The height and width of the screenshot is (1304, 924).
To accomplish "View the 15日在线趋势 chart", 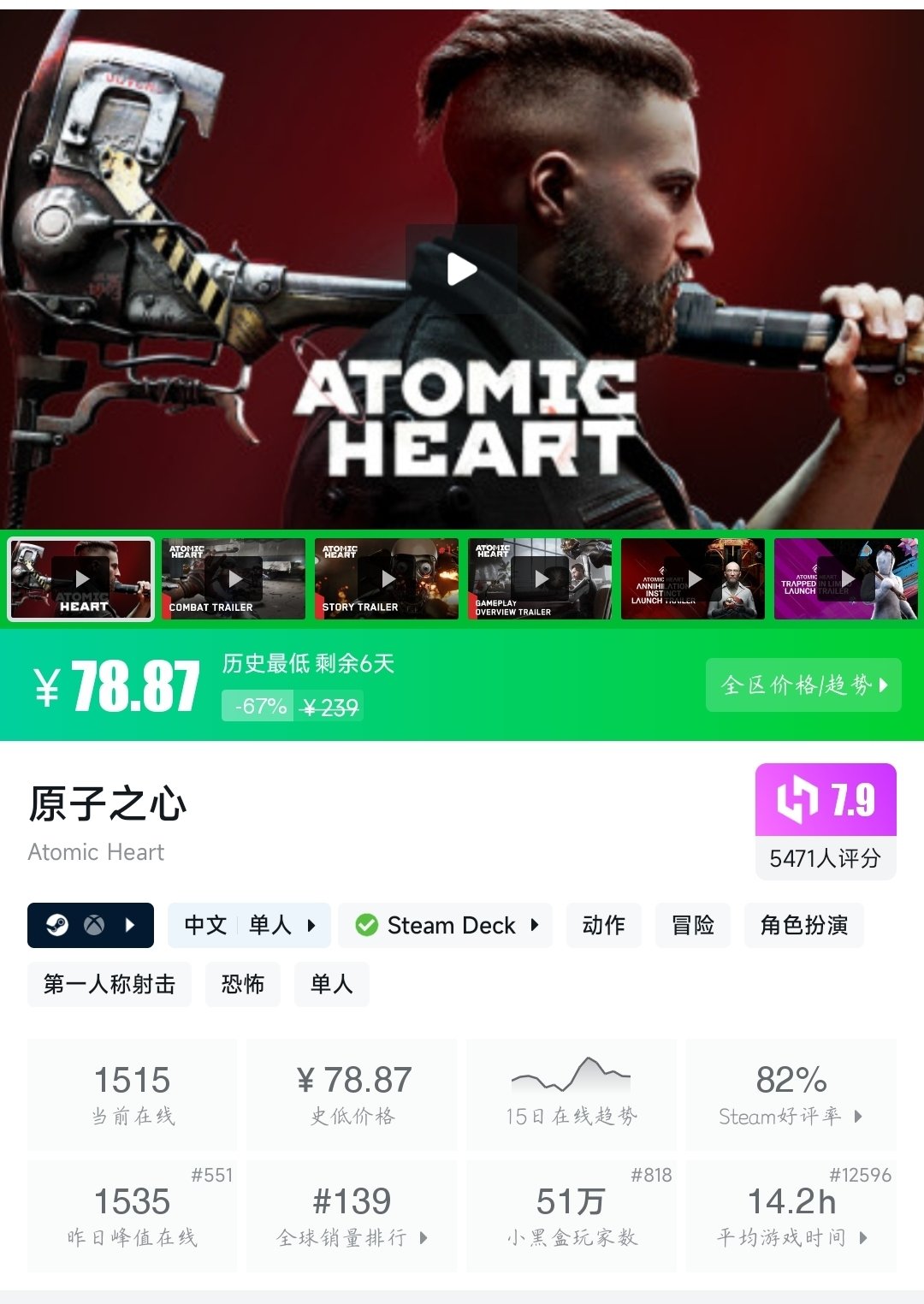I will (571, 1094).
